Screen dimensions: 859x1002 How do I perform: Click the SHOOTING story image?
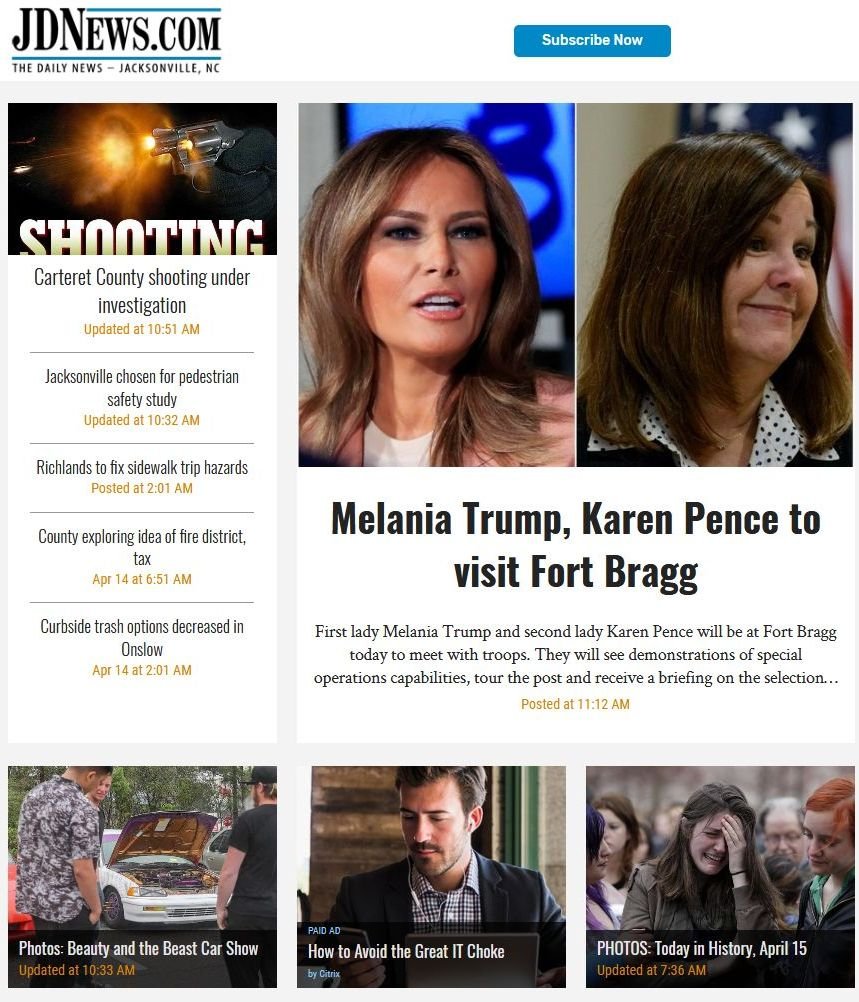coord(142,178)
